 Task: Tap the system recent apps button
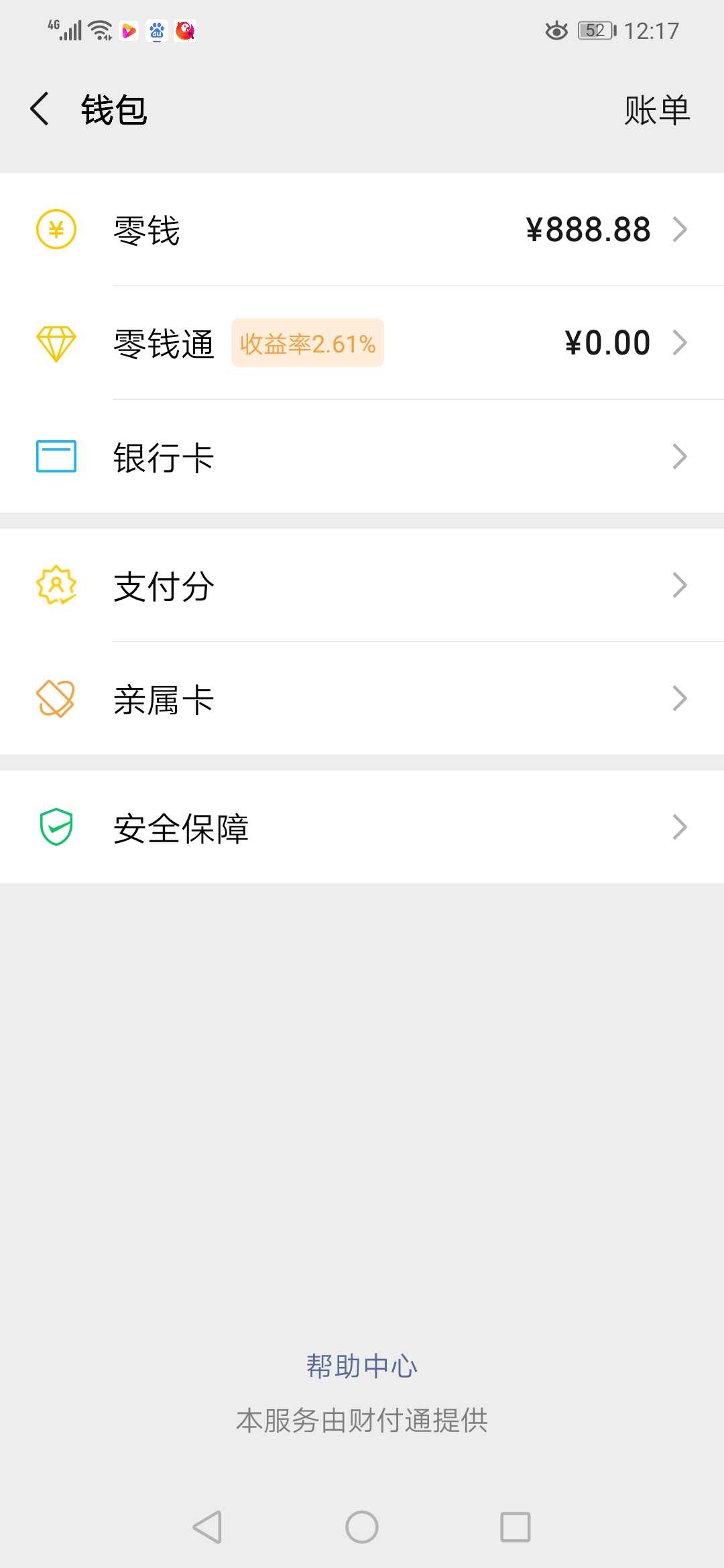[516, 1527]
